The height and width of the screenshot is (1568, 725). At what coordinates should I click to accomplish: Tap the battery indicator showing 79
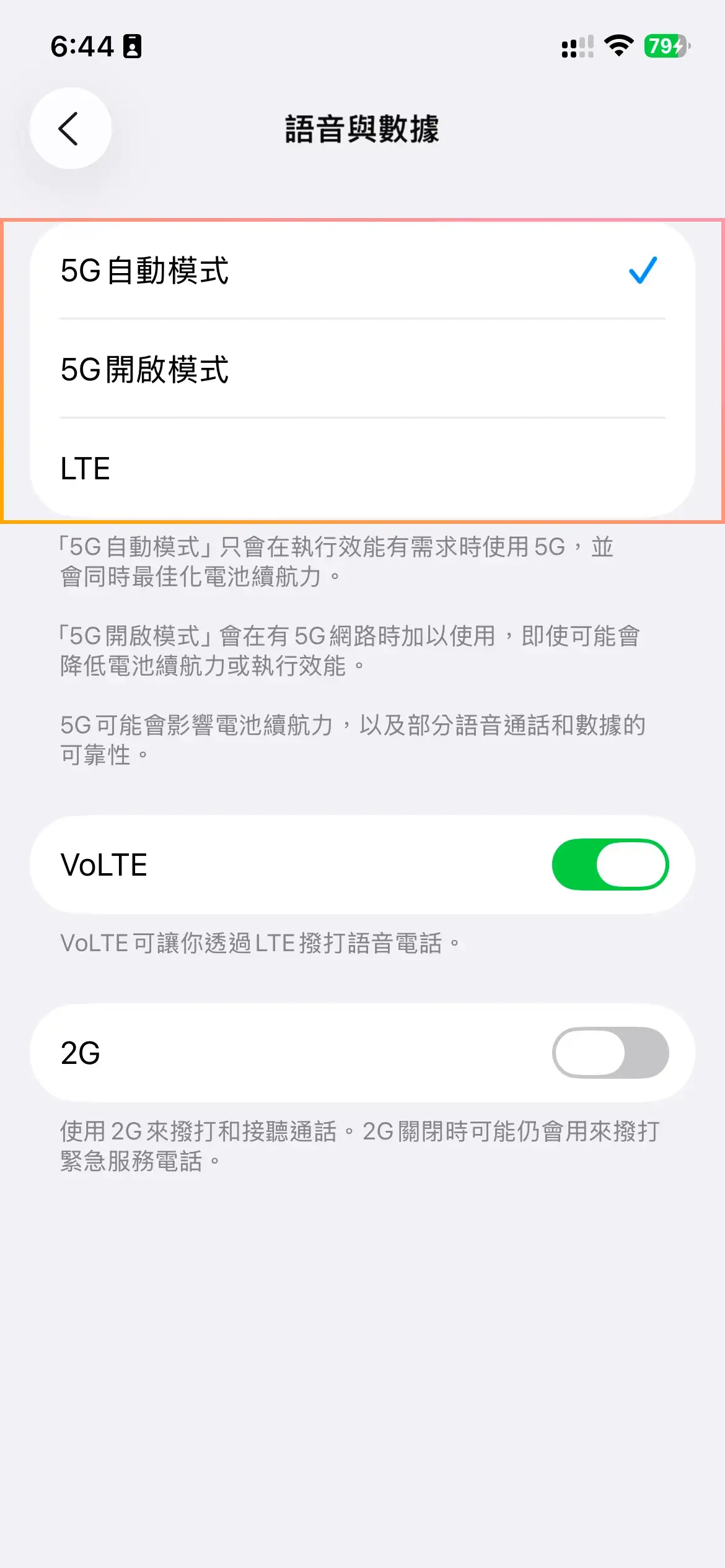[664, 45]
